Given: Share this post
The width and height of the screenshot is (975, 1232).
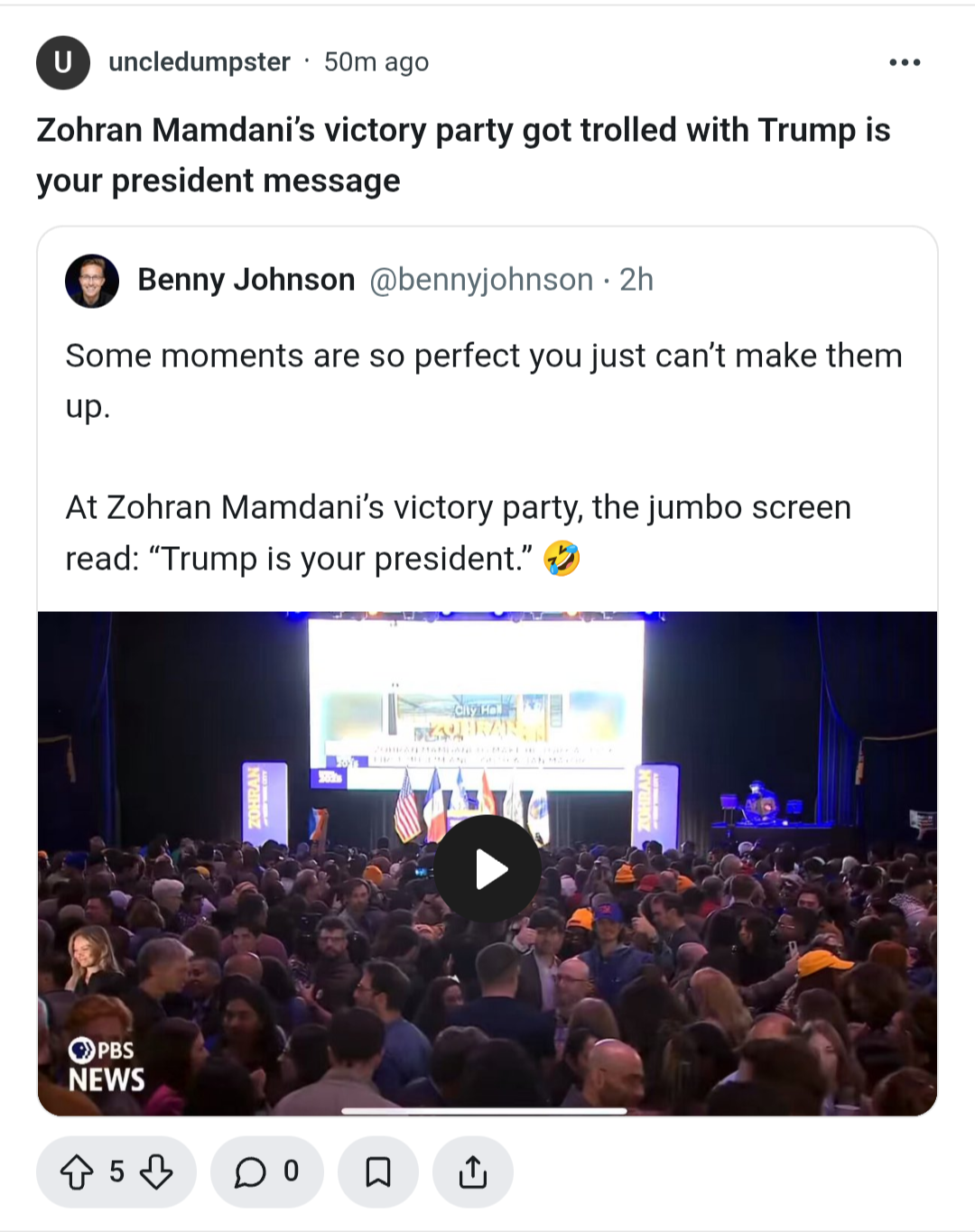Looking at the screenshot, I should click(x=472, y=1172).
